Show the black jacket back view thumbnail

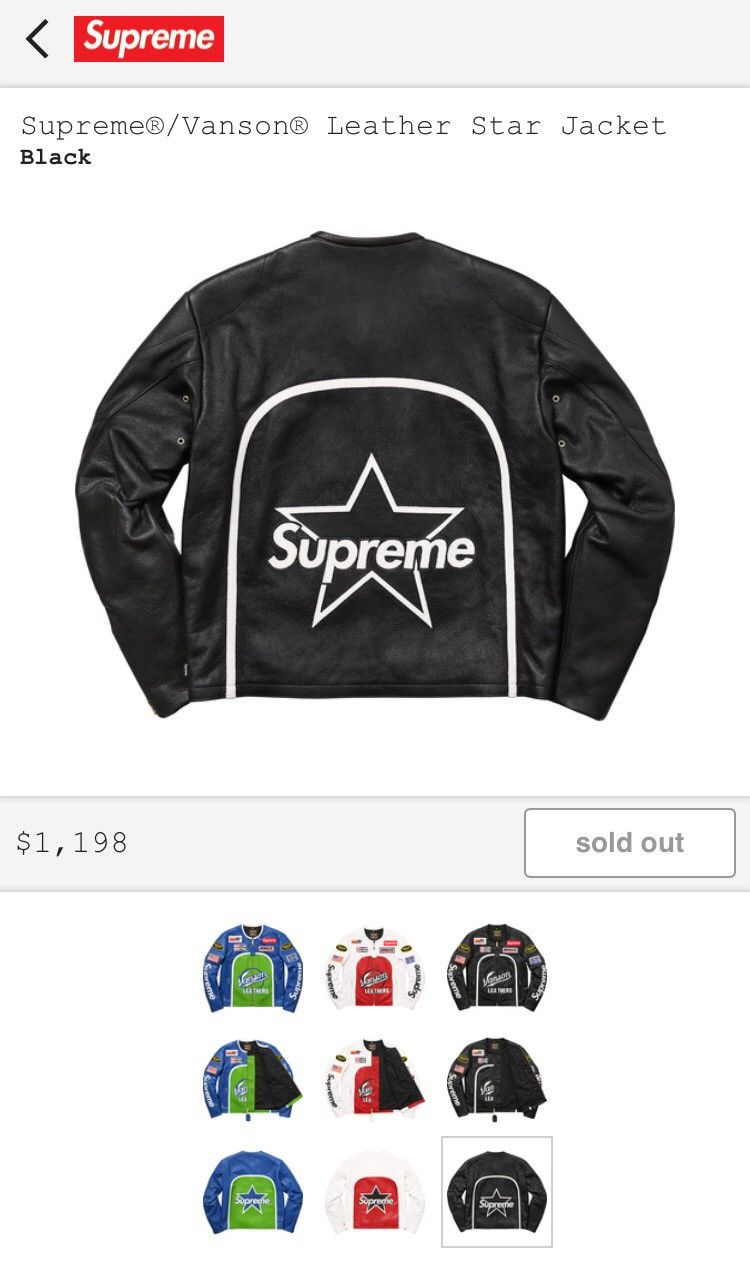click(497, 1192)
